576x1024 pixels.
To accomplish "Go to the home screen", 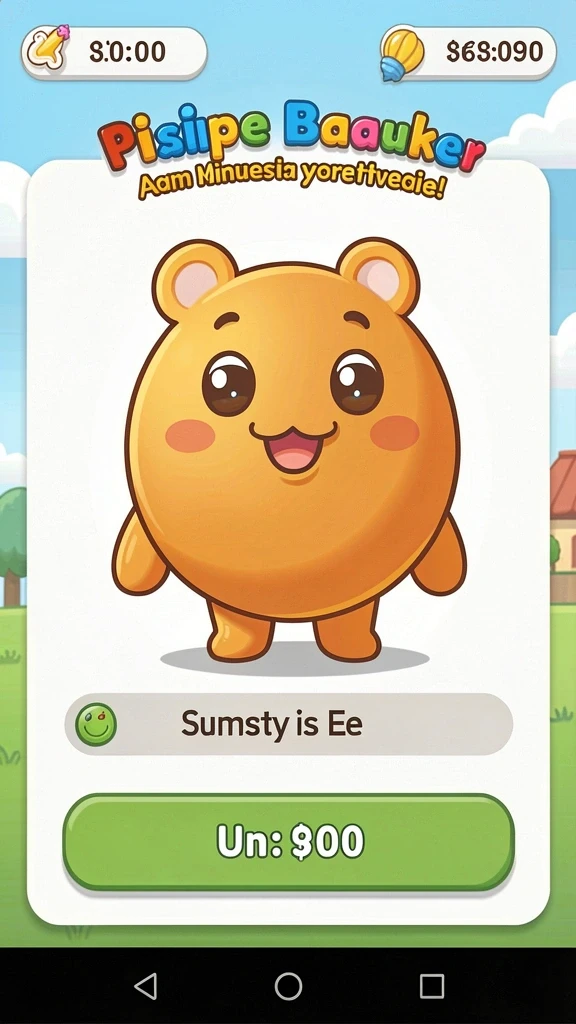I will point(288,986).
